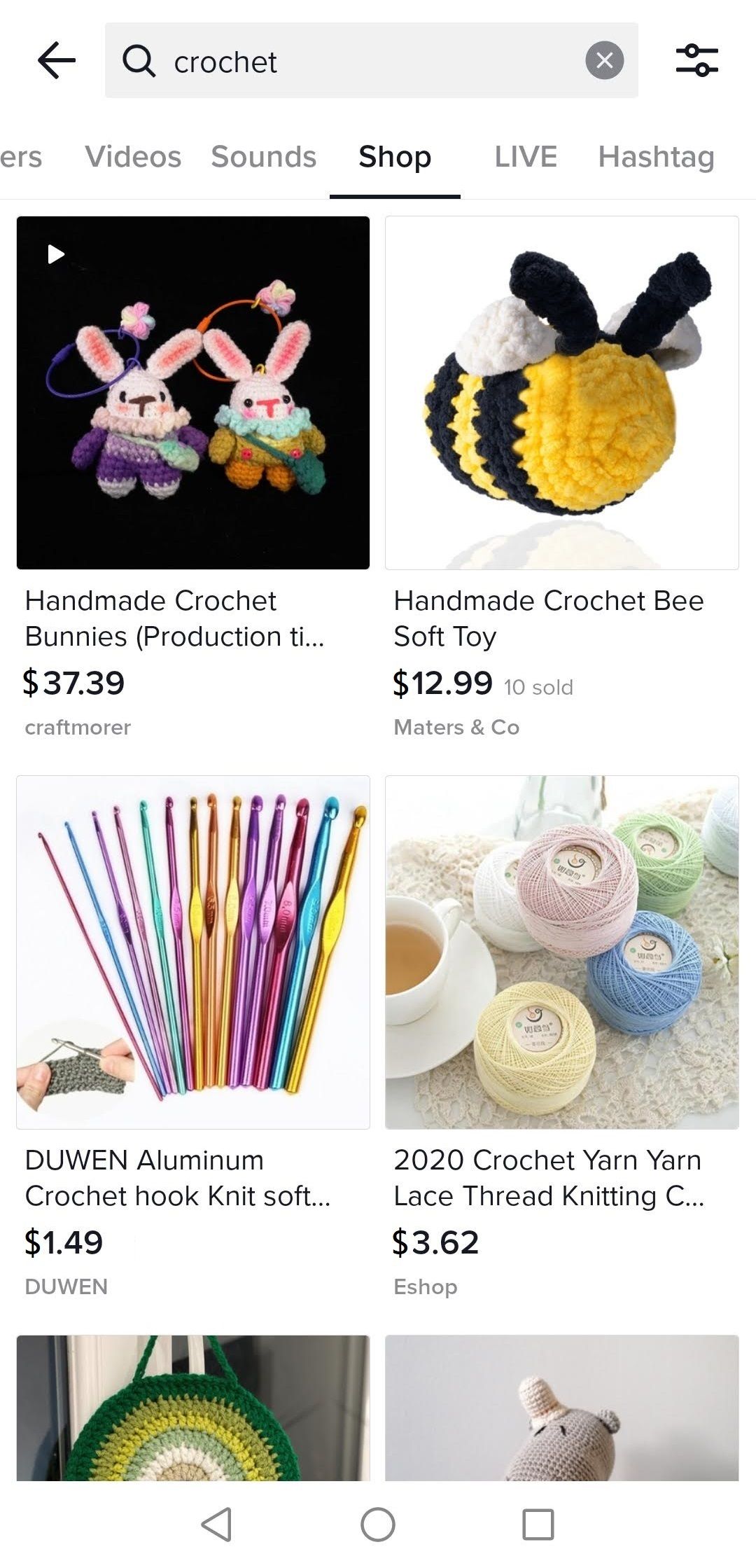Go back using the arrow icon

click(x=56, y=60)
